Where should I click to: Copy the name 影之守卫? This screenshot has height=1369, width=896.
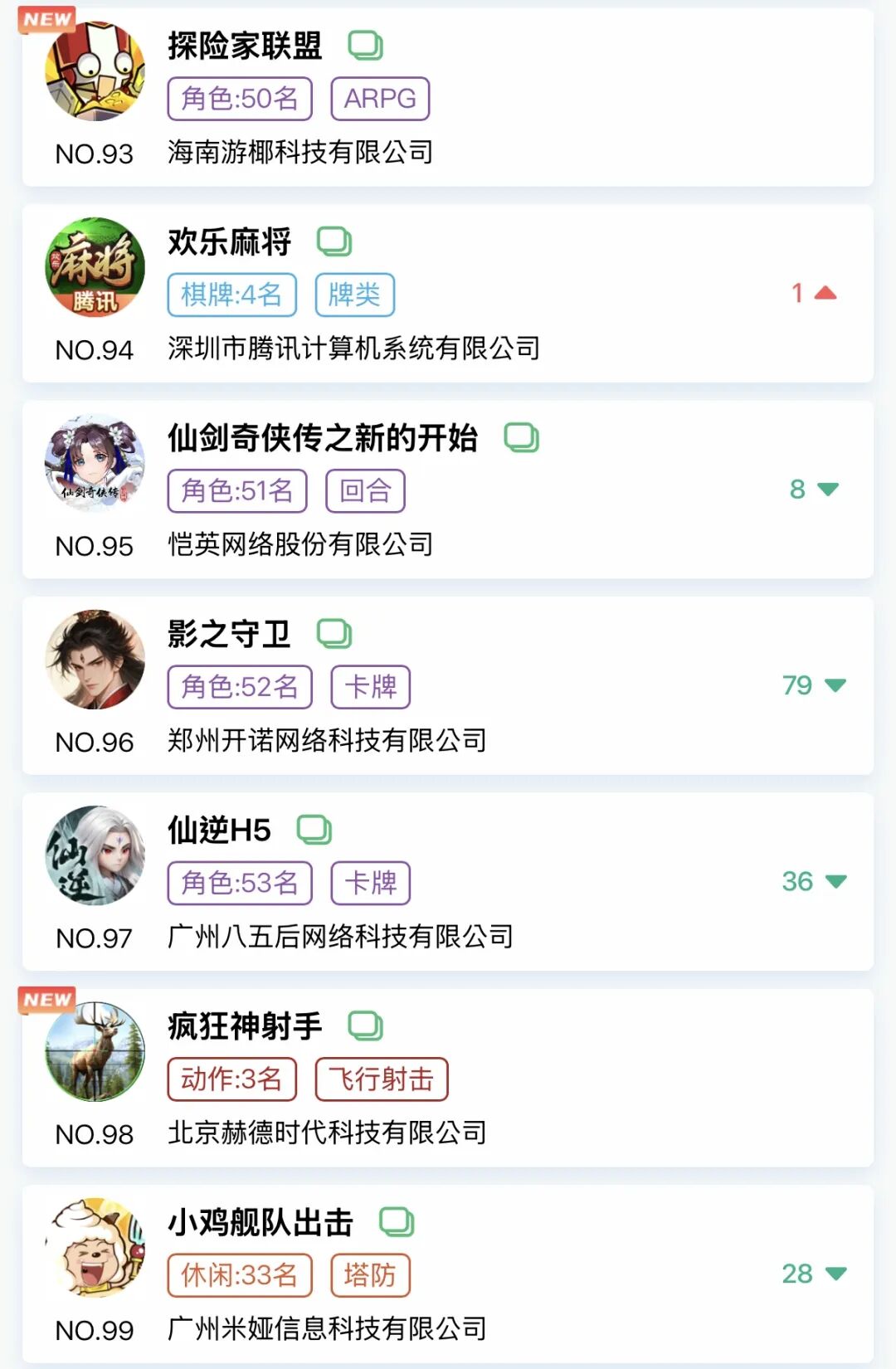pos(334,634)
